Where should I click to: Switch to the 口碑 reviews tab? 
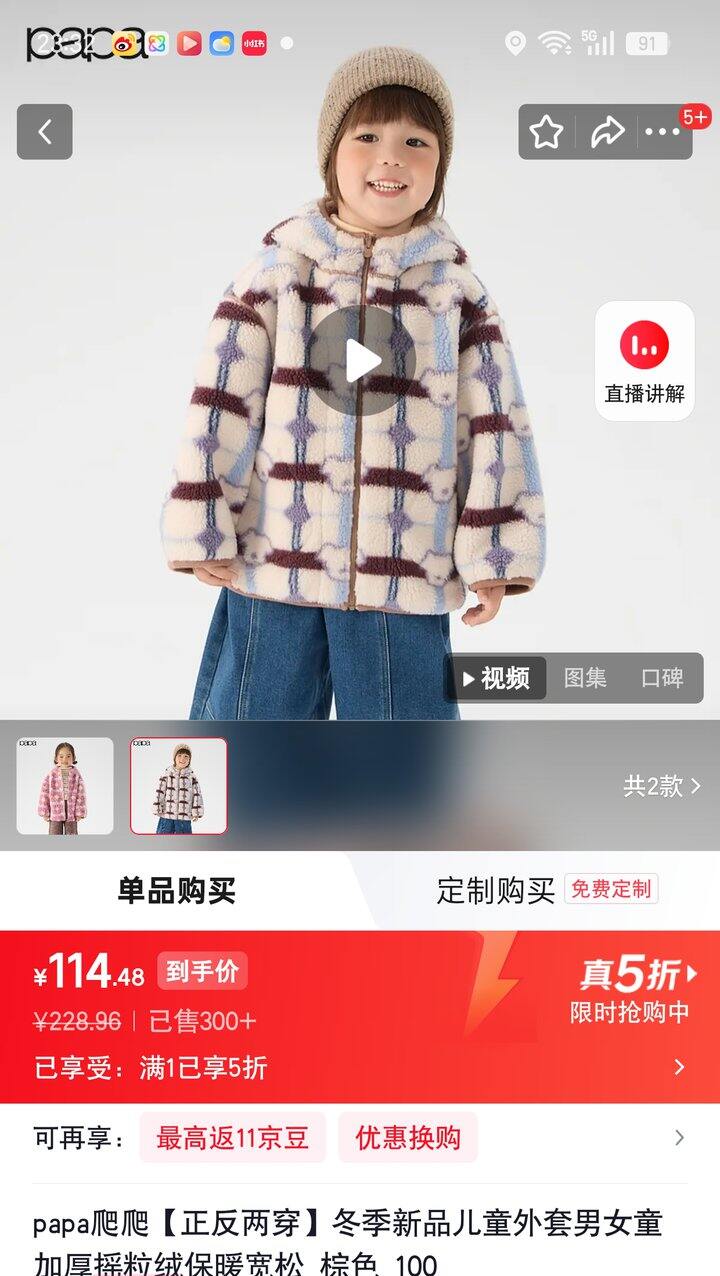tap(662, 678)
